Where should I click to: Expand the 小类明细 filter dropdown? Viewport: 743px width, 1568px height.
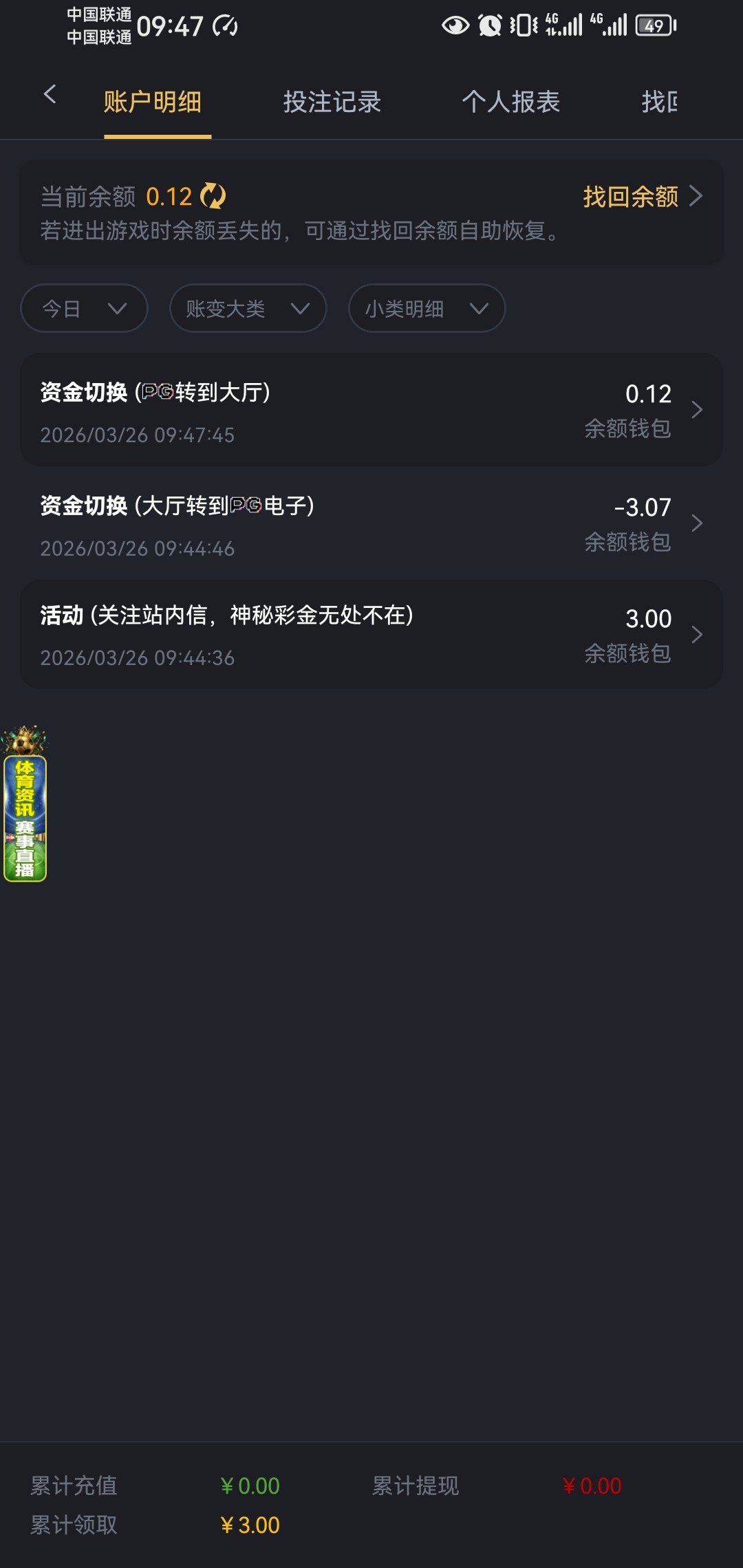coord(427,309)
